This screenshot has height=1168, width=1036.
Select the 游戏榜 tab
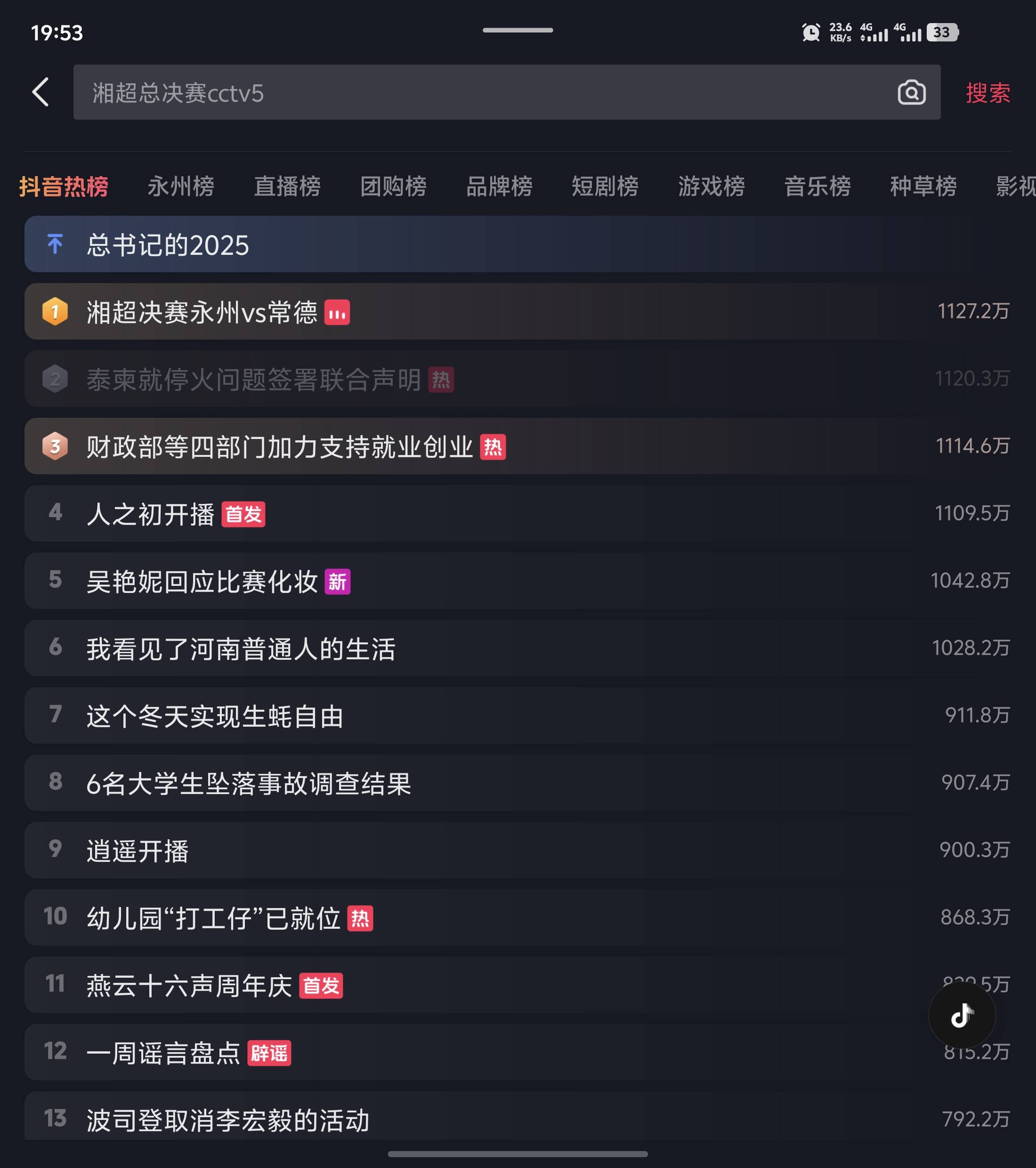[x=711, y=187]
